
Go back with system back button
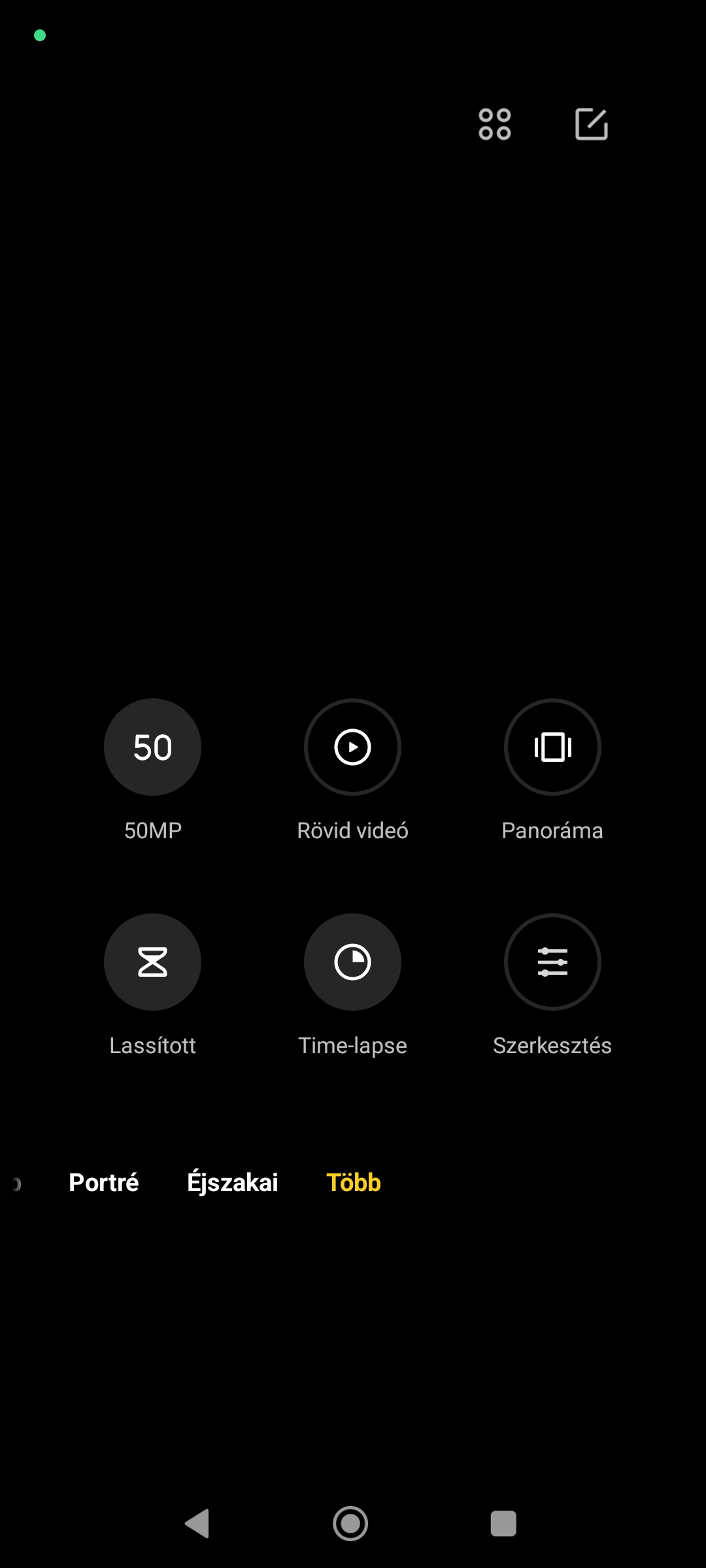point(197,1524)
